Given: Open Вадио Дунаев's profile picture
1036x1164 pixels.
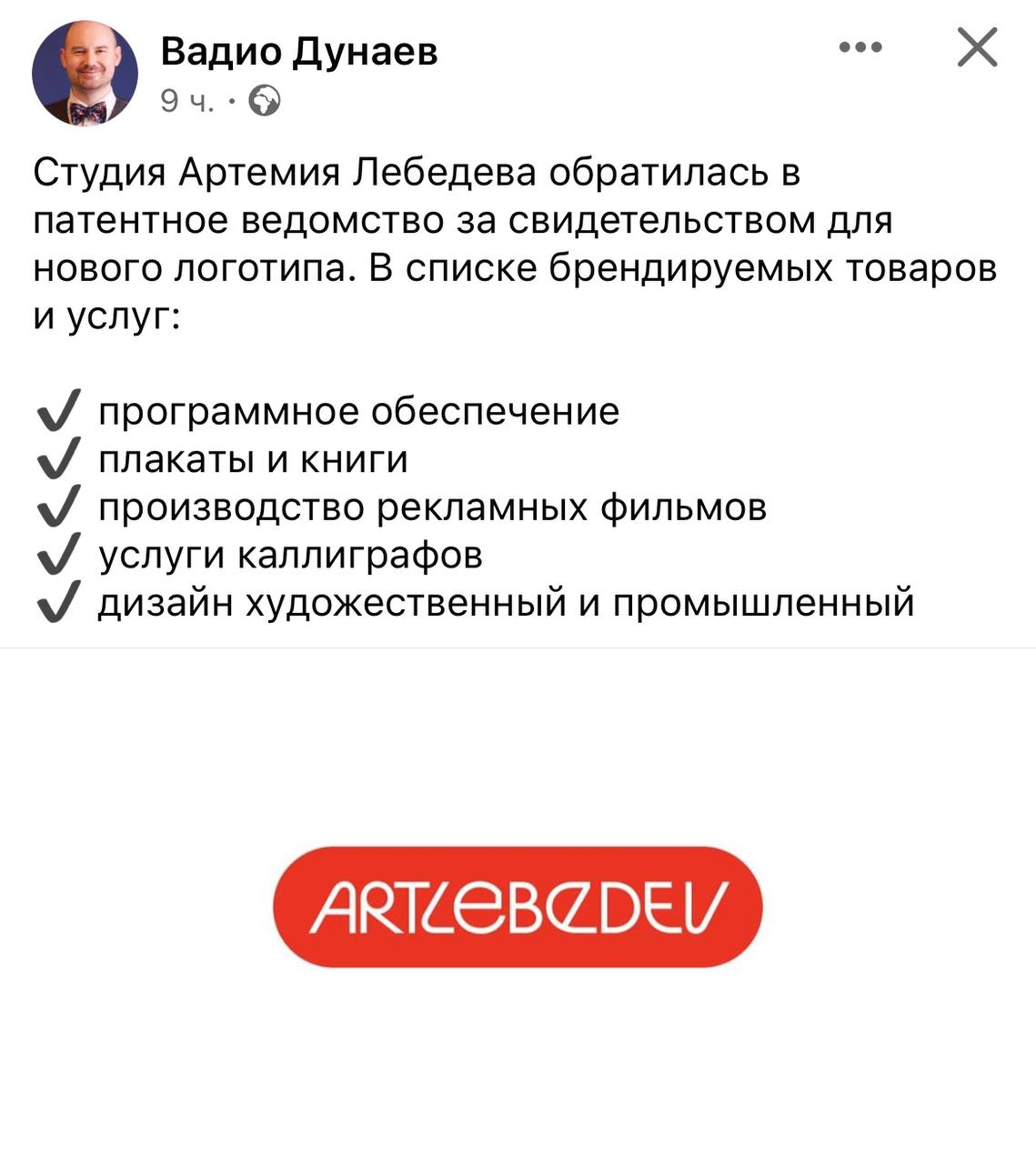Looking at the screenshot, I should point(85,73).
